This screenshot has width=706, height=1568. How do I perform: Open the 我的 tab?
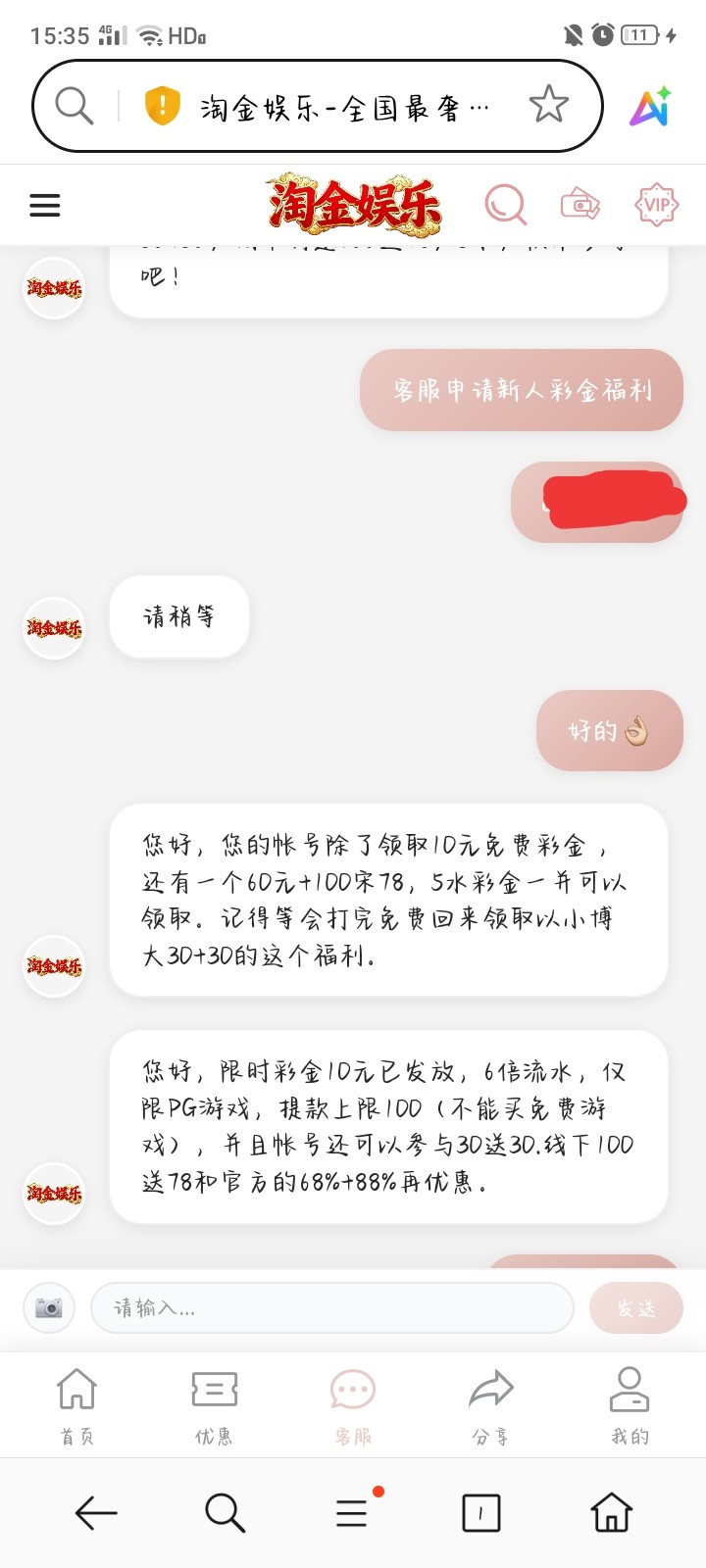tap(630, 1405)
